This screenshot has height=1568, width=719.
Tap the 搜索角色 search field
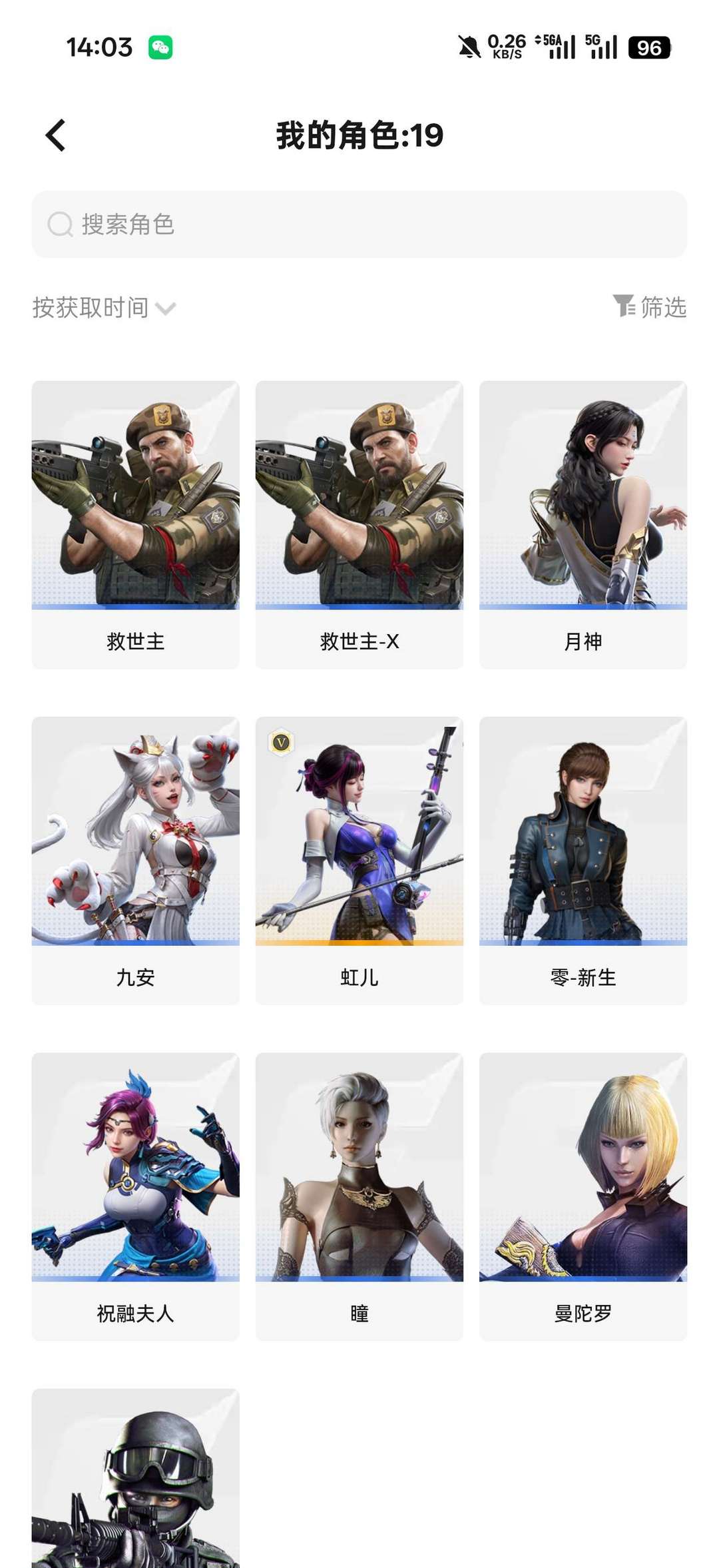tap(359, 224)
